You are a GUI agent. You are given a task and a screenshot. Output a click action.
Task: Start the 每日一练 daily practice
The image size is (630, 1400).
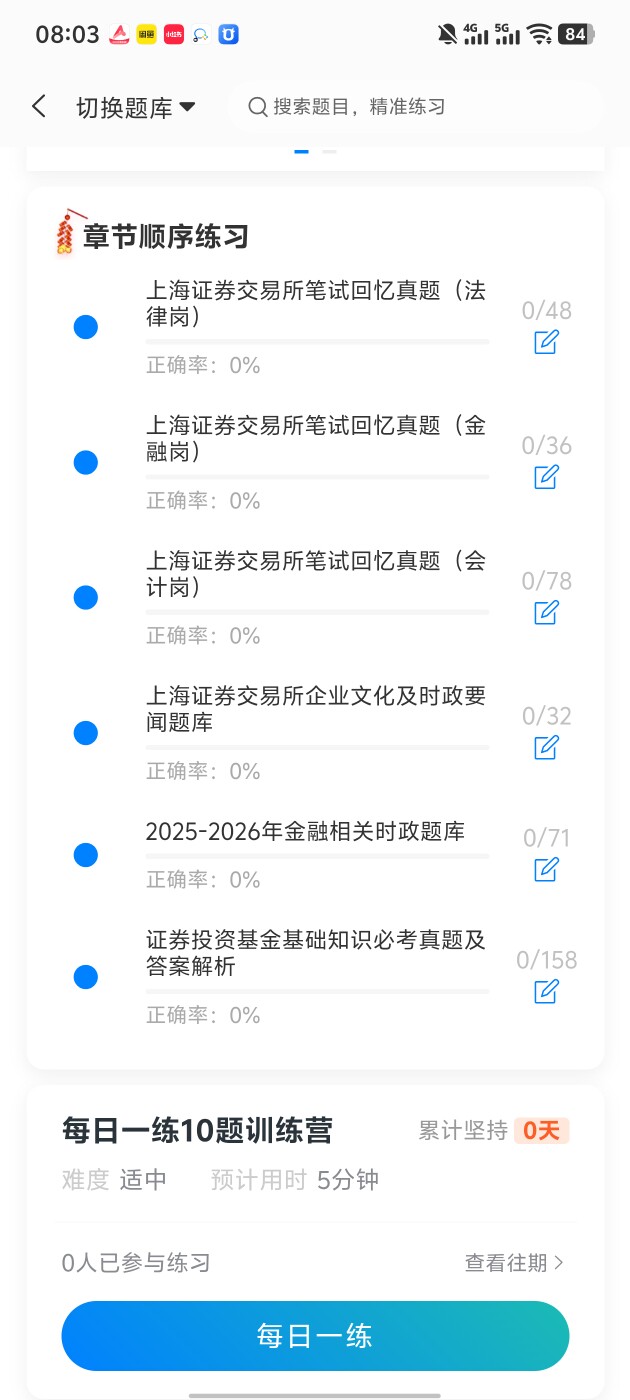(x=315, y=1336)
